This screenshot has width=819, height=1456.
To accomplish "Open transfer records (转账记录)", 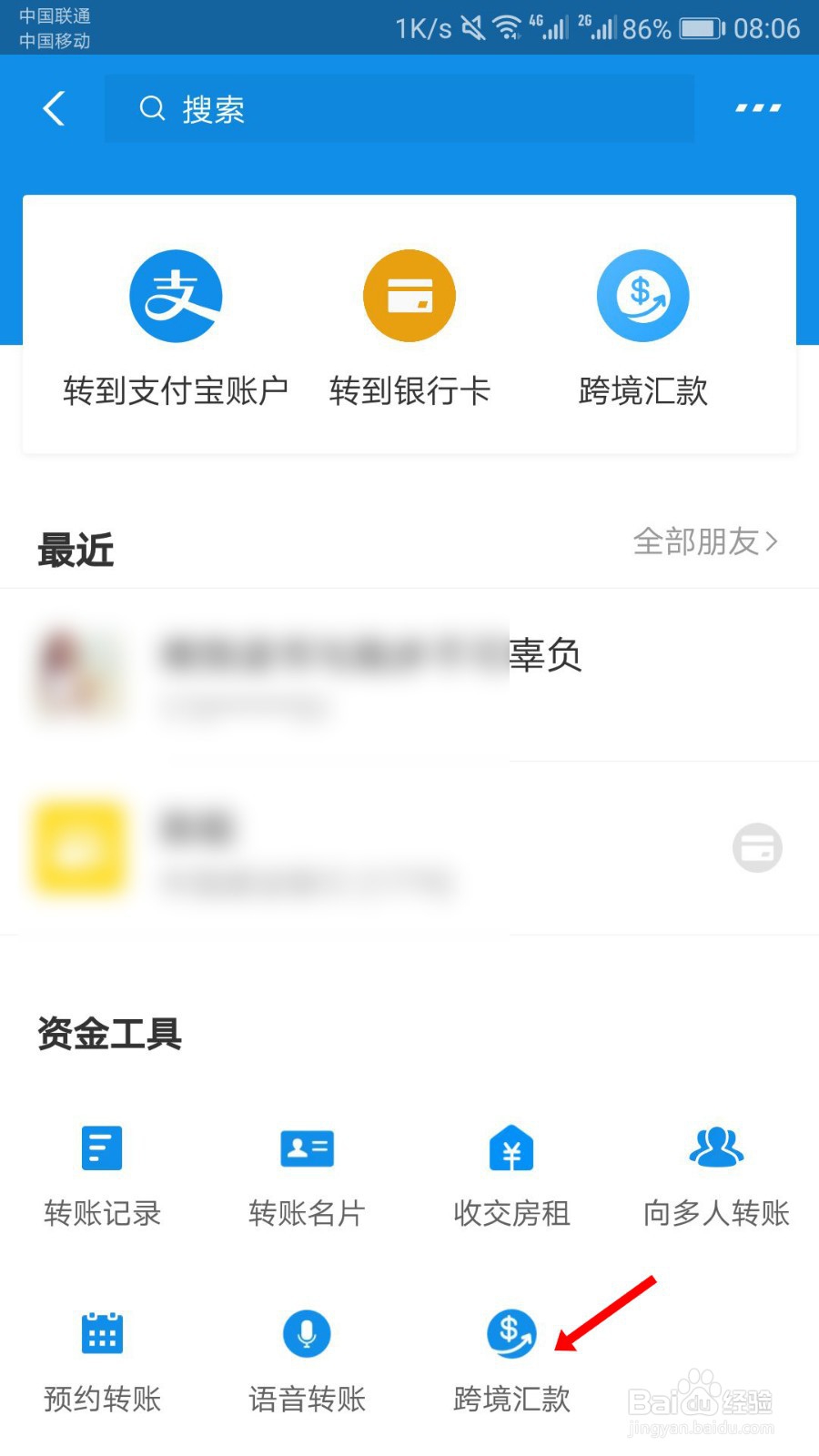I will tap(100, 1174).
